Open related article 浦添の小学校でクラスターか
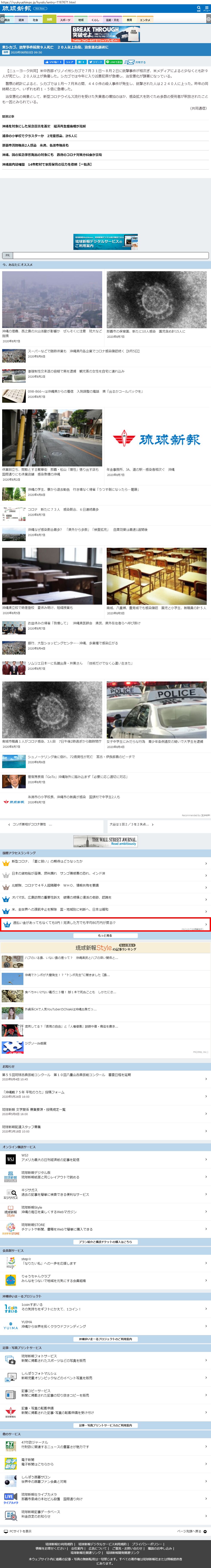 pos(40,136)
